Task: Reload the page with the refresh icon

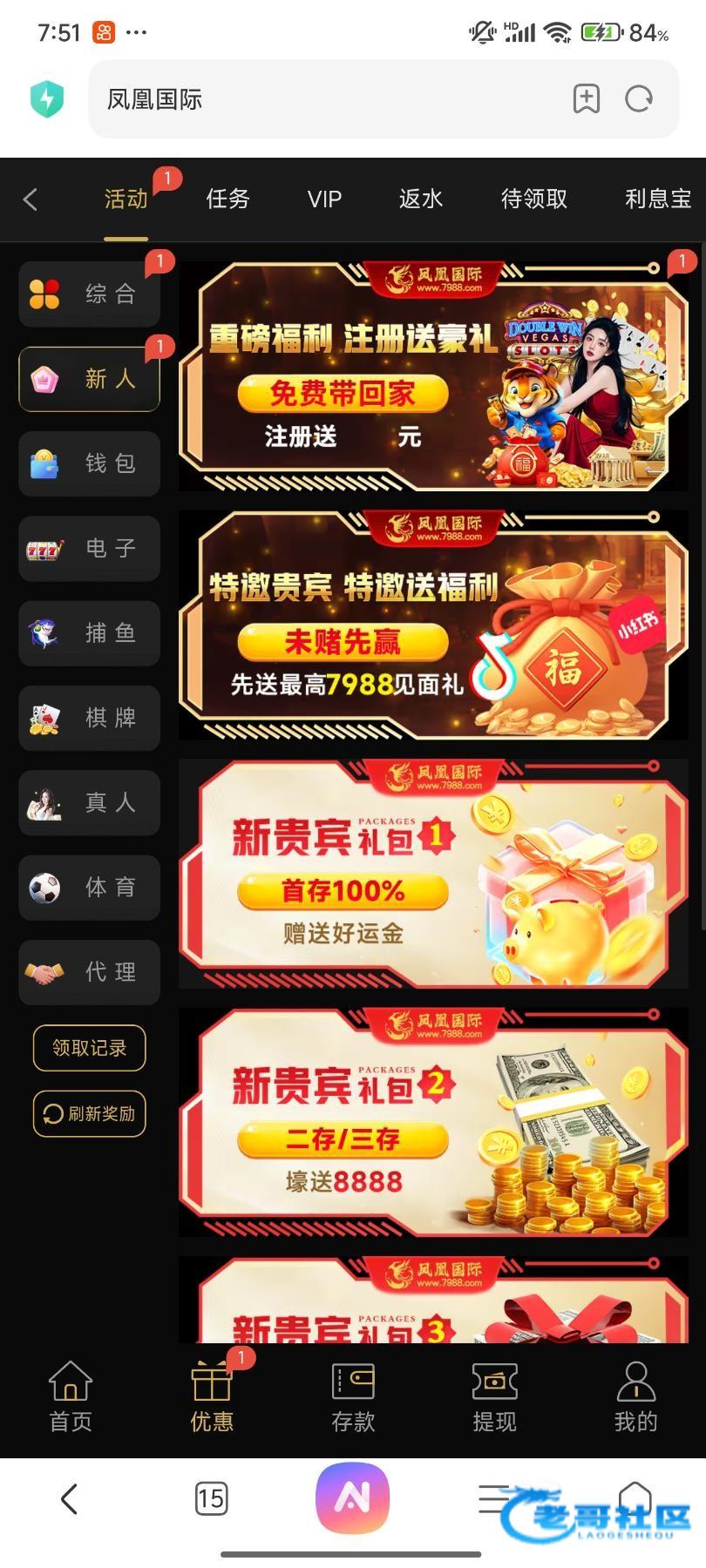Action: 639,98
